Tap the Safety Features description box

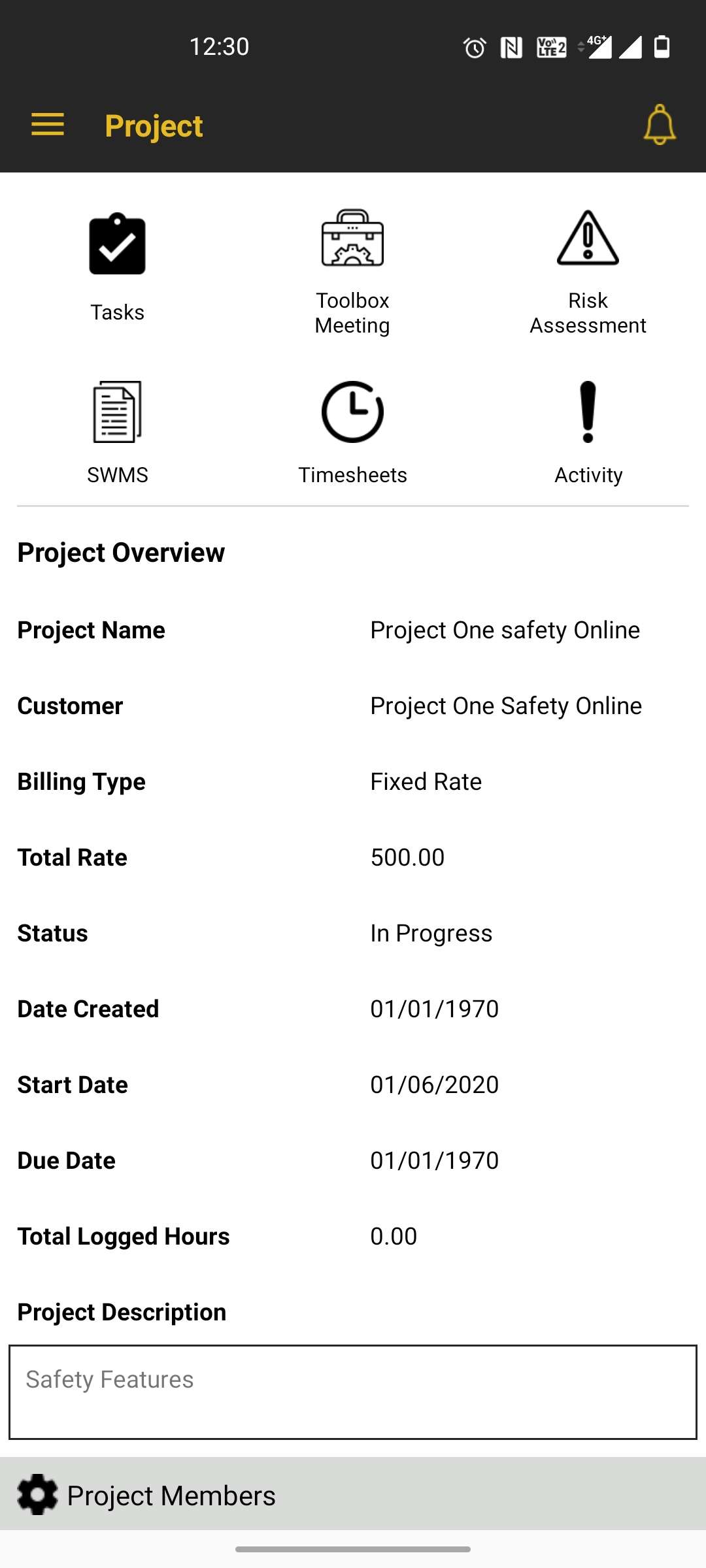[352, 1392]
